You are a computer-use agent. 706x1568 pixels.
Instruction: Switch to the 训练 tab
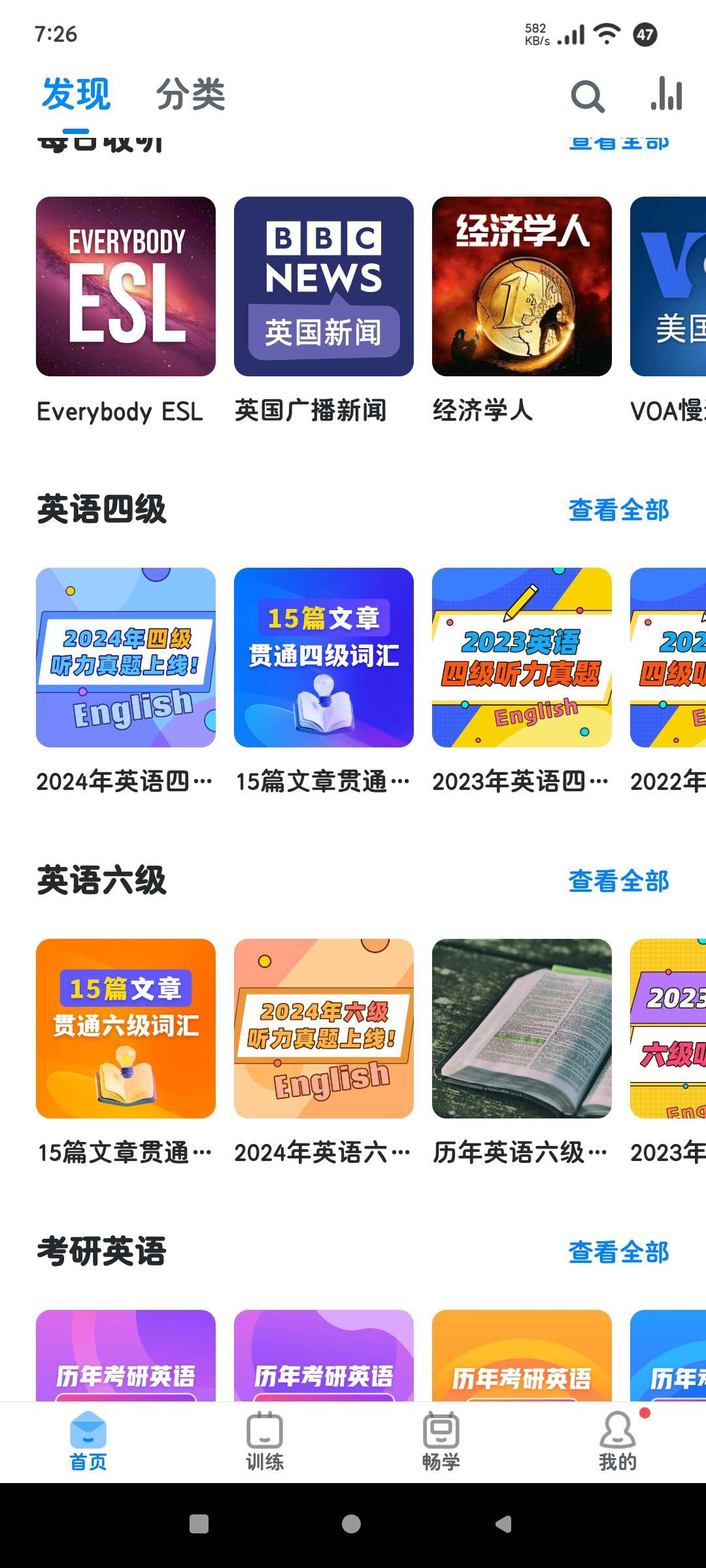(265, 1441)
